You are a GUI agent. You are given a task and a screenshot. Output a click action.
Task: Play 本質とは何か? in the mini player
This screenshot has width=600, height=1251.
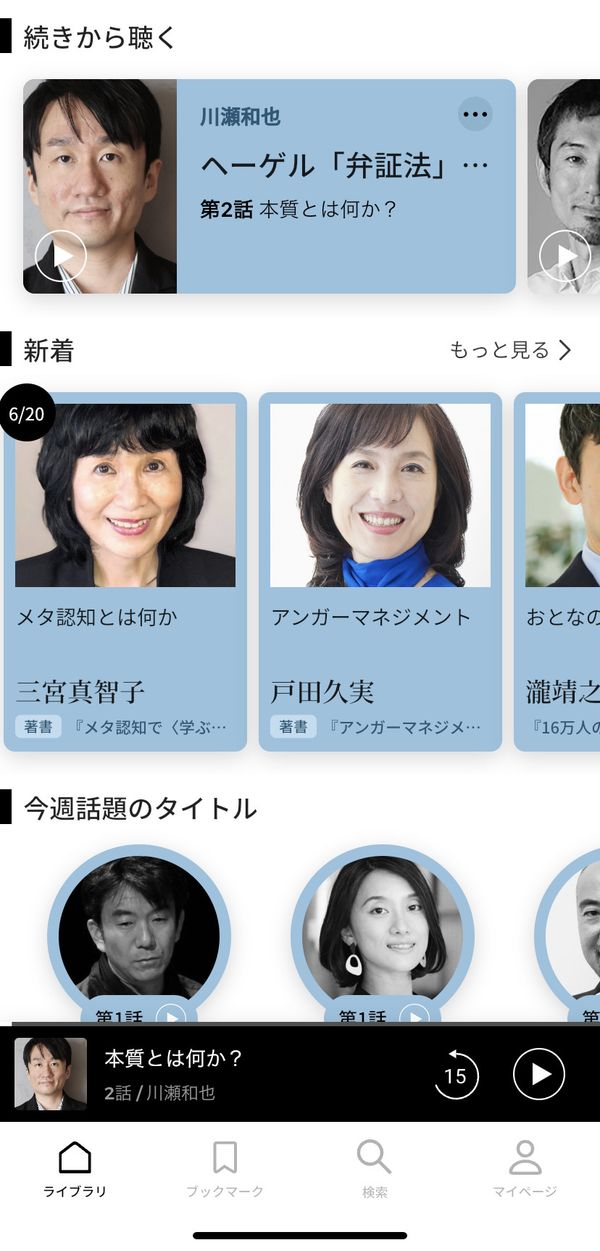pyautogui.click(x=539, y=1074)
